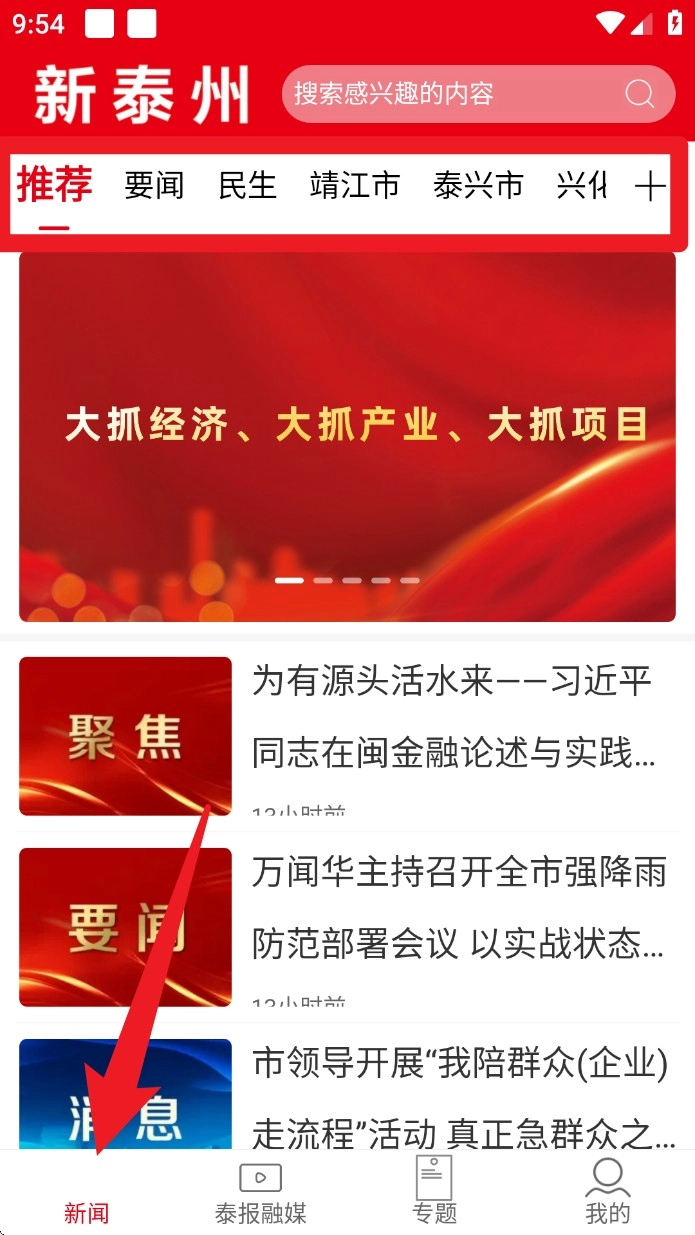Screen dimensions: 695x1235
Task: Switch to the 推荐 tab
Action: [54, 186]
